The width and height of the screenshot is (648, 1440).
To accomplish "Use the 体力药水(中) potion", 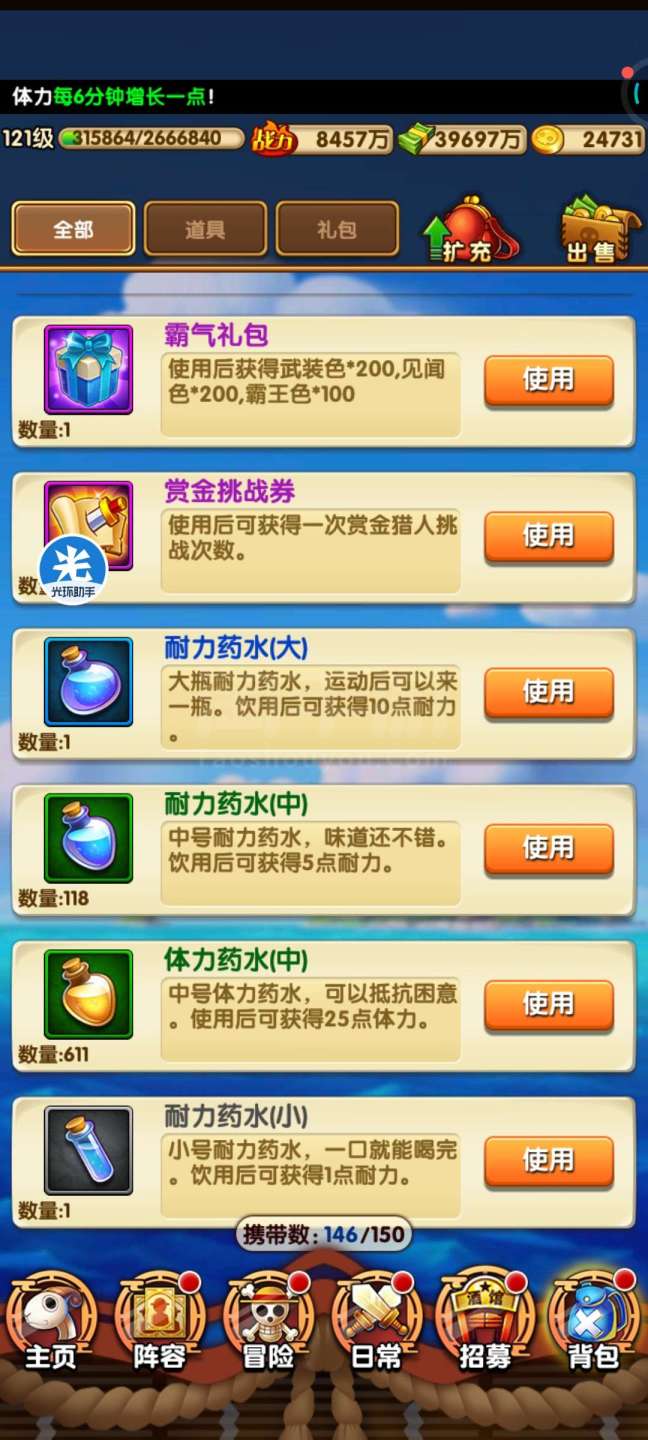I will click(x=549, y=1005).
